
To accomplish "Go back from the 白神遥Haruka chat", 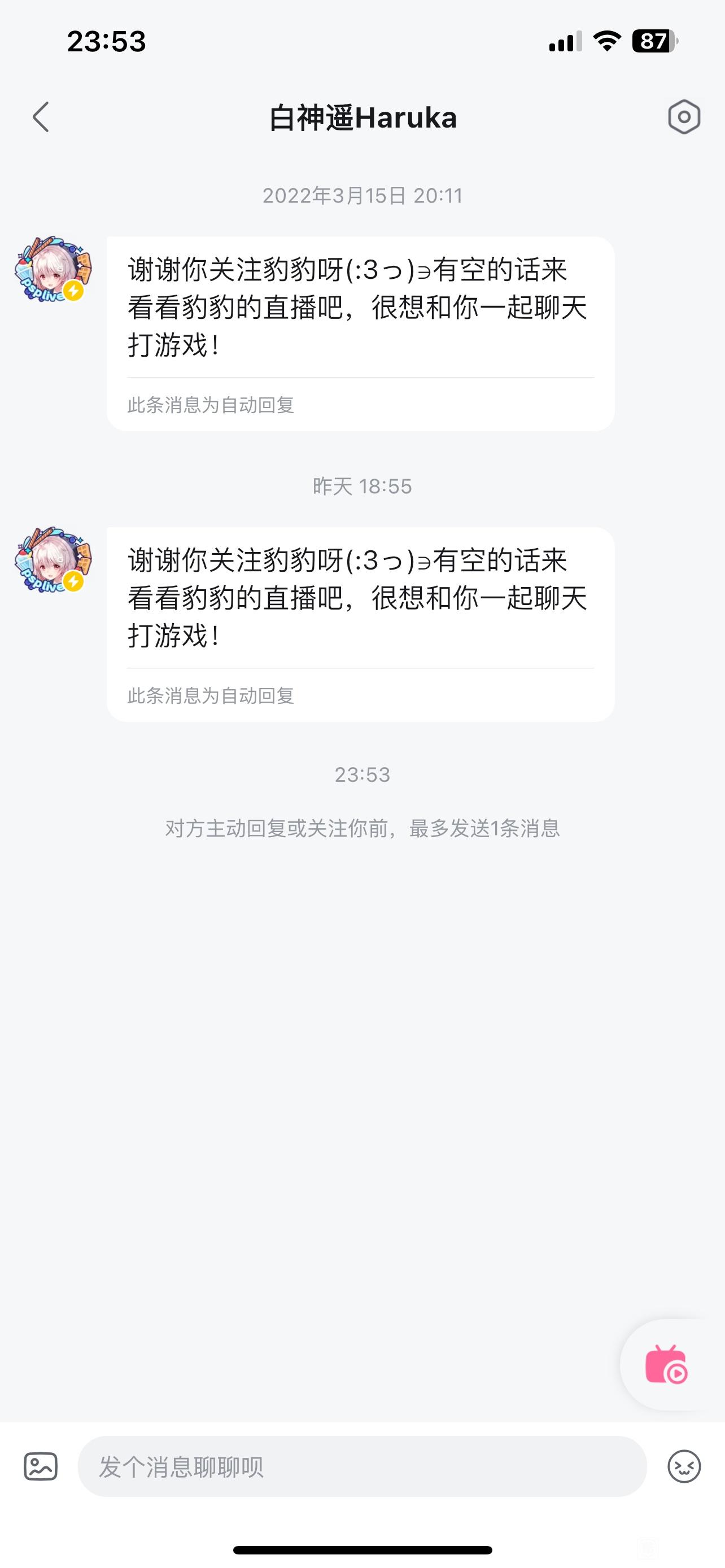I will tap(41, 117).
